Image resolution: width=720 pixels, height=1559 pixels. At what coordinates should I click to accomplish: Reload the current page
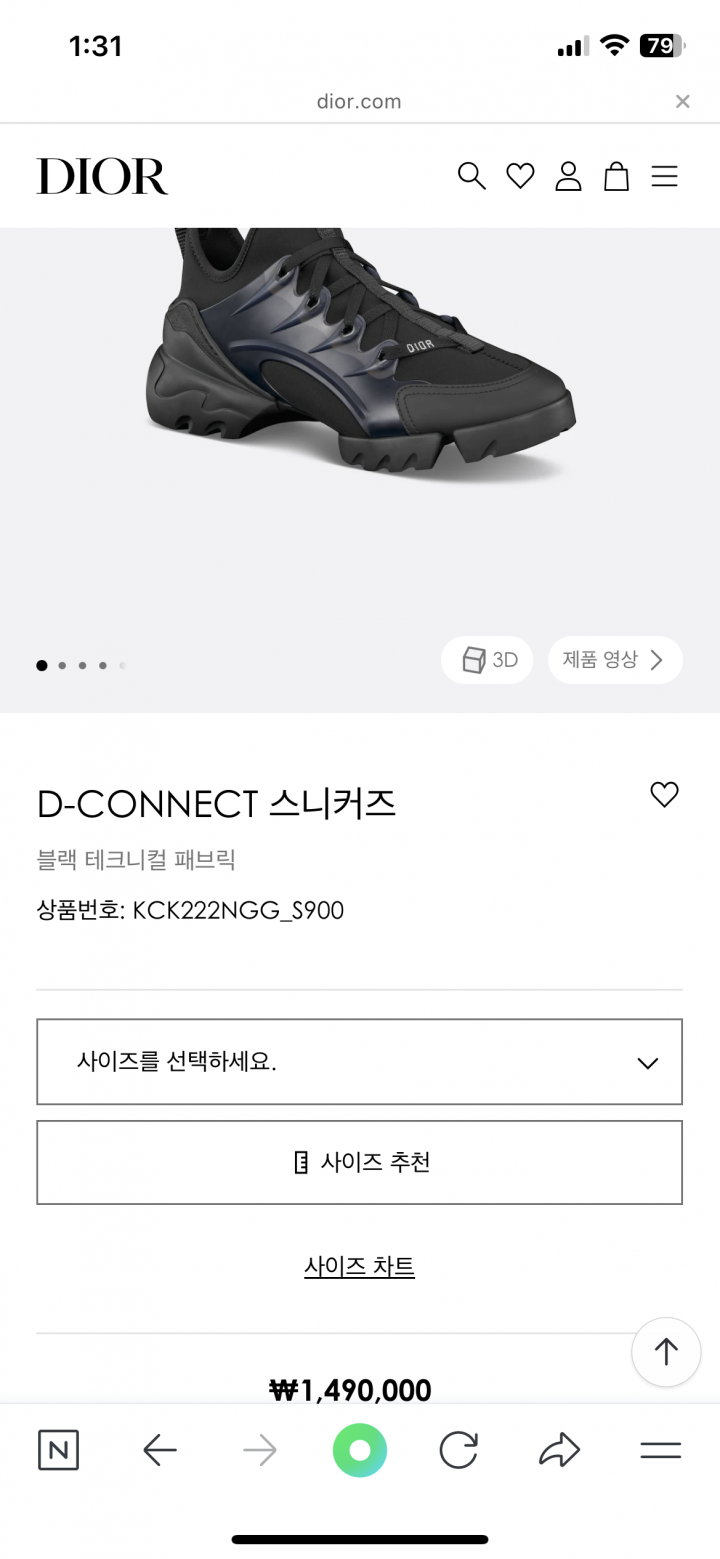[459, 1450]
